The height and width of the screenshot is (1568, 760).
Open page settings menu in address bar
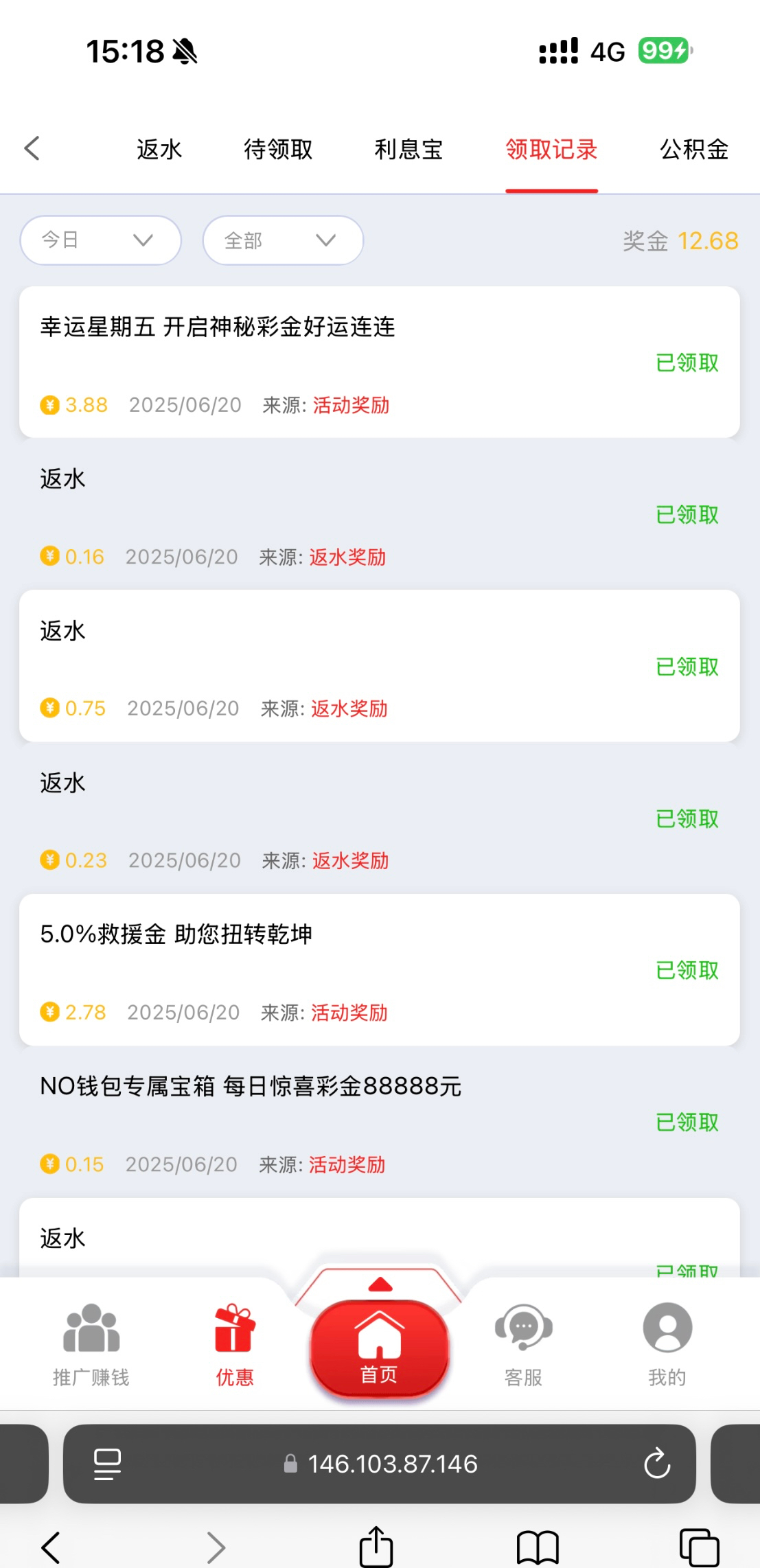[107, 1463]
